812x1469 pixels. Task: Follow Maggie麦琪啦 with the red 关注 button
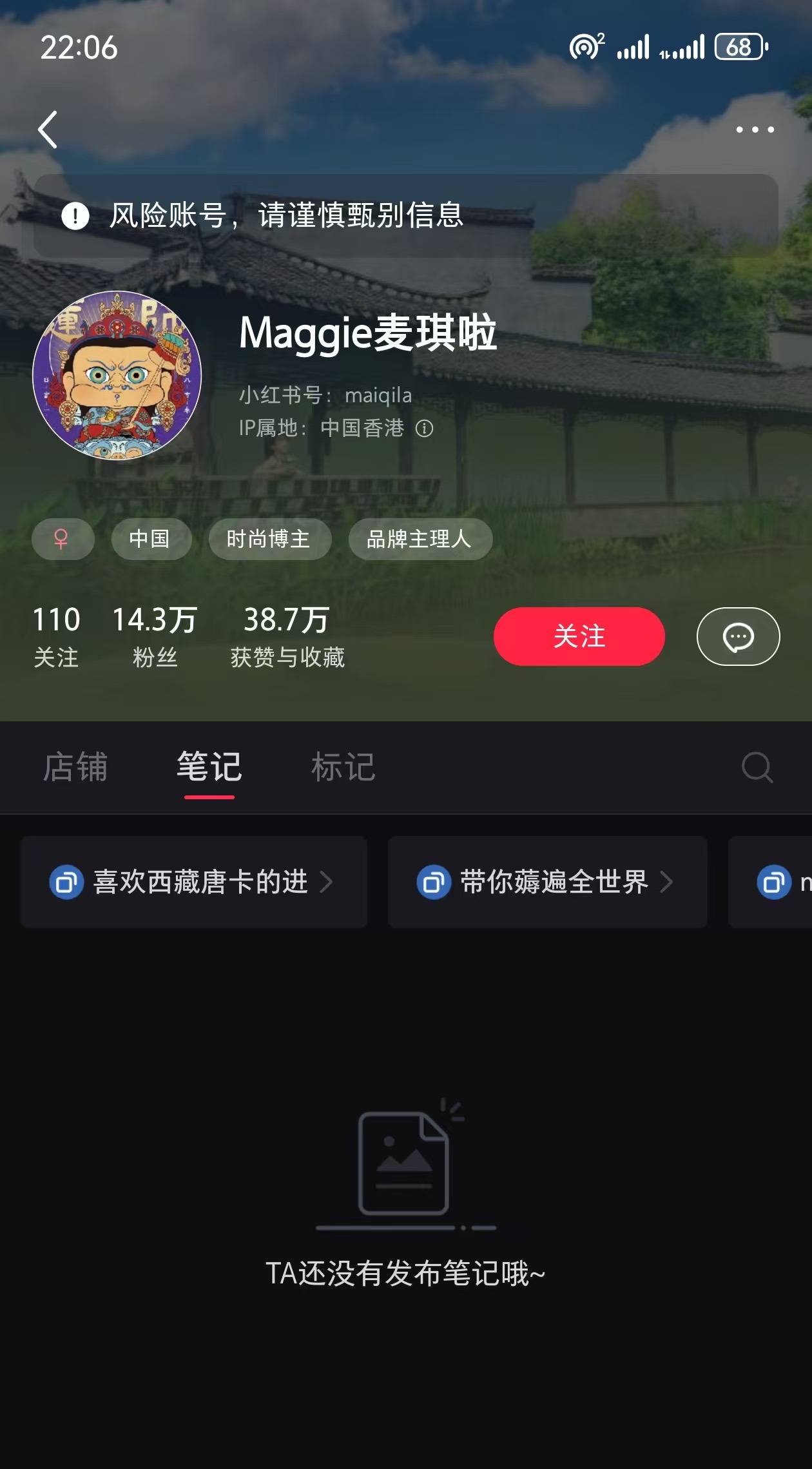[579, 636]
